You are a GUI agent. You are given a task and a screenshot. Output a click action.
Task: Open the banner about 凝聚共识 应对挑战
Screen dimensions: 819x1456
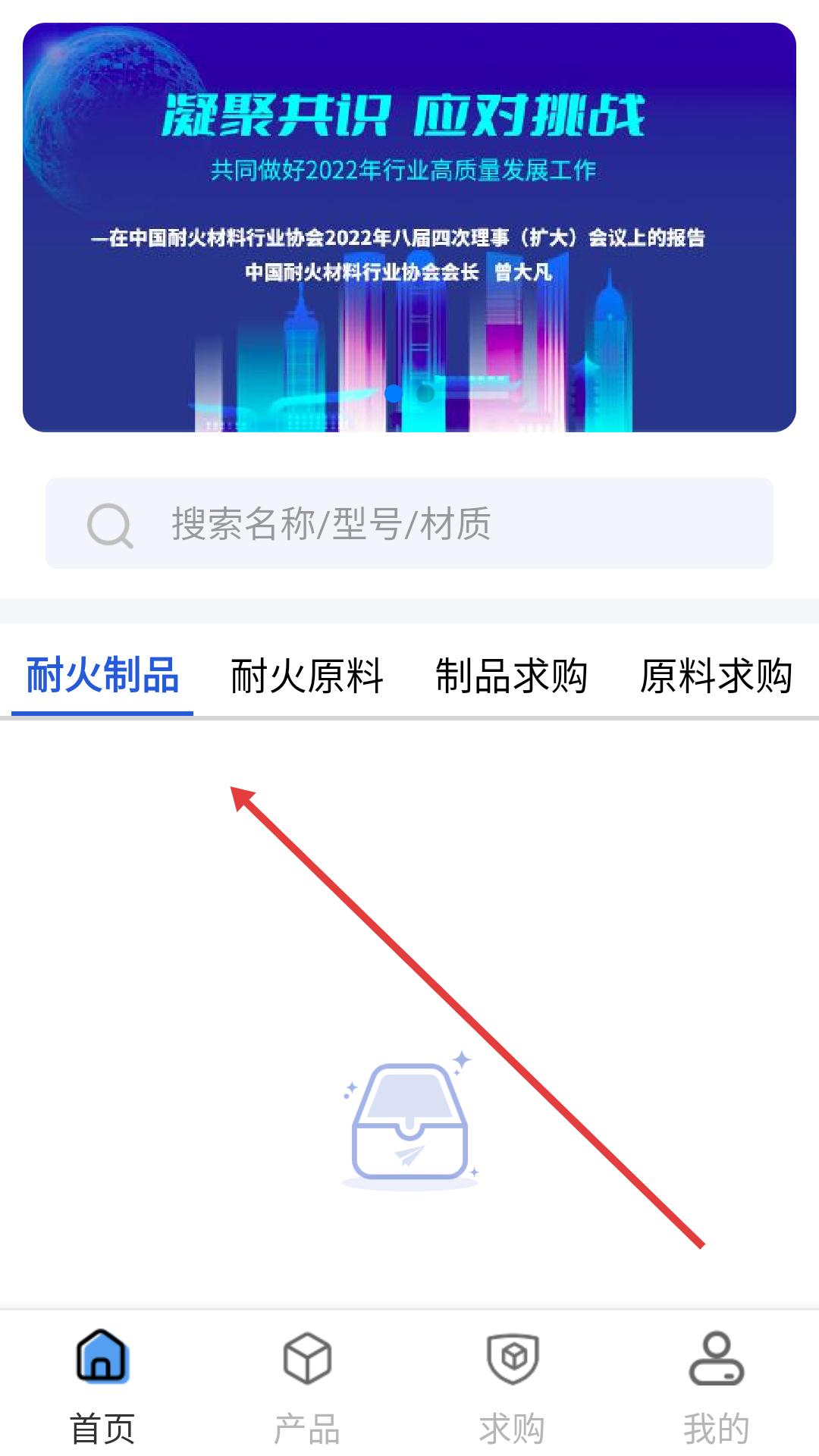[409, 227]
